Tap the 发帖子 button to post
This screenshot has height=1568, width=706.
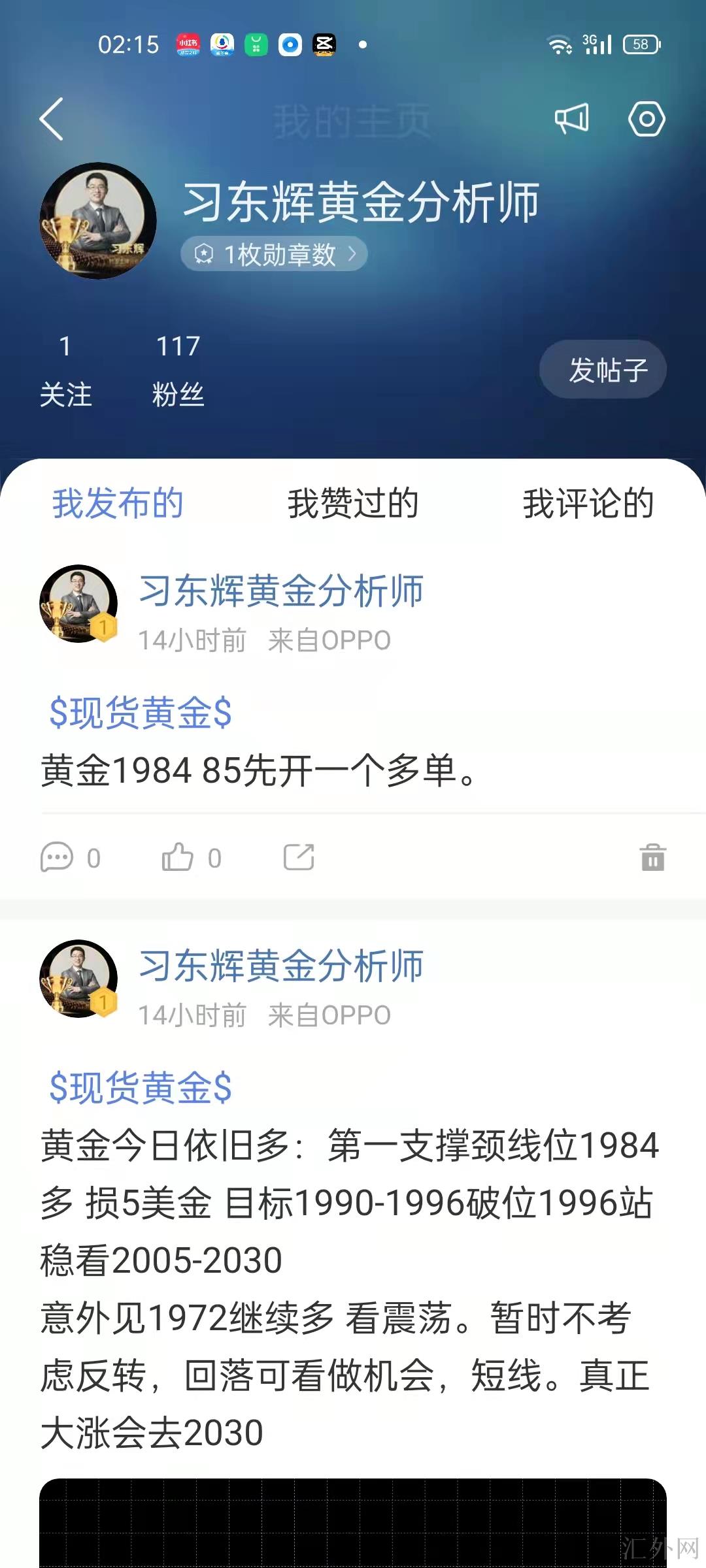click(603, 370)
